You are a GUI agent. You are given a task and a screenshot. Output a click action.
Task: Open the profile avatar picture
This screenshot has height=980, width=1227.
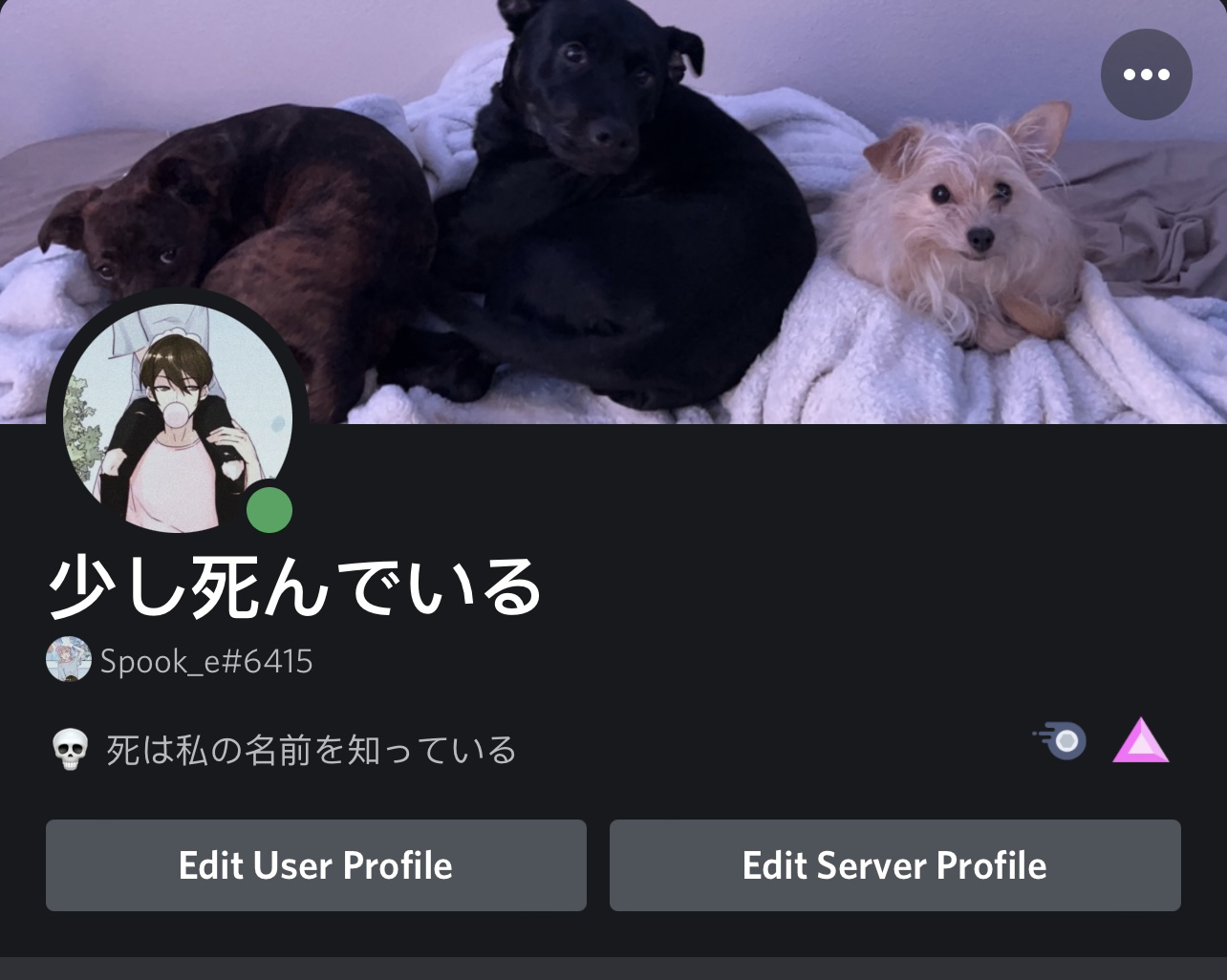177,418
